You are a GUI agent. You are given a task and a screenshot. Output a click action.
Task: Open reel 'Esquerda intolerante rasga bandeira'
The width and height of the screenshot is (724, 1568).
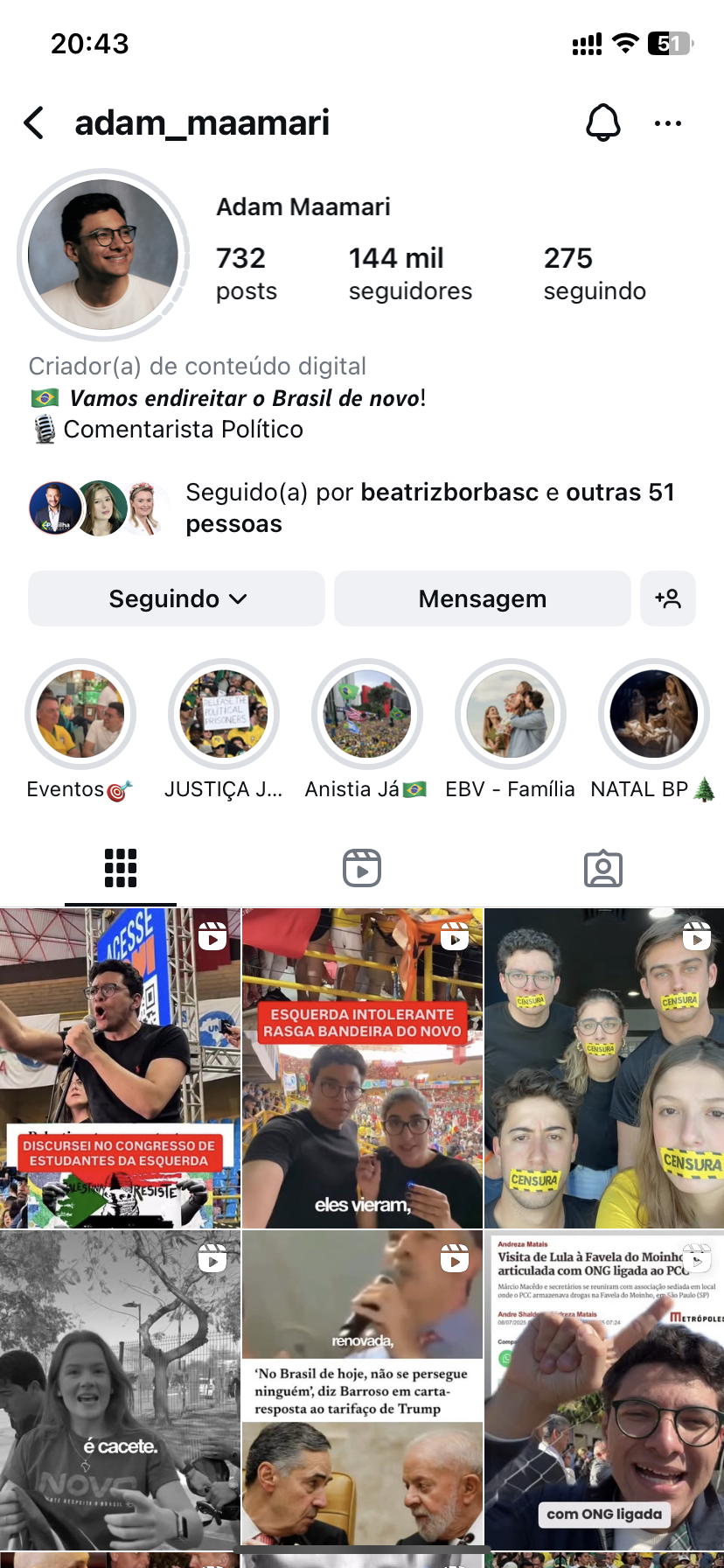(x=362, y=1067)
